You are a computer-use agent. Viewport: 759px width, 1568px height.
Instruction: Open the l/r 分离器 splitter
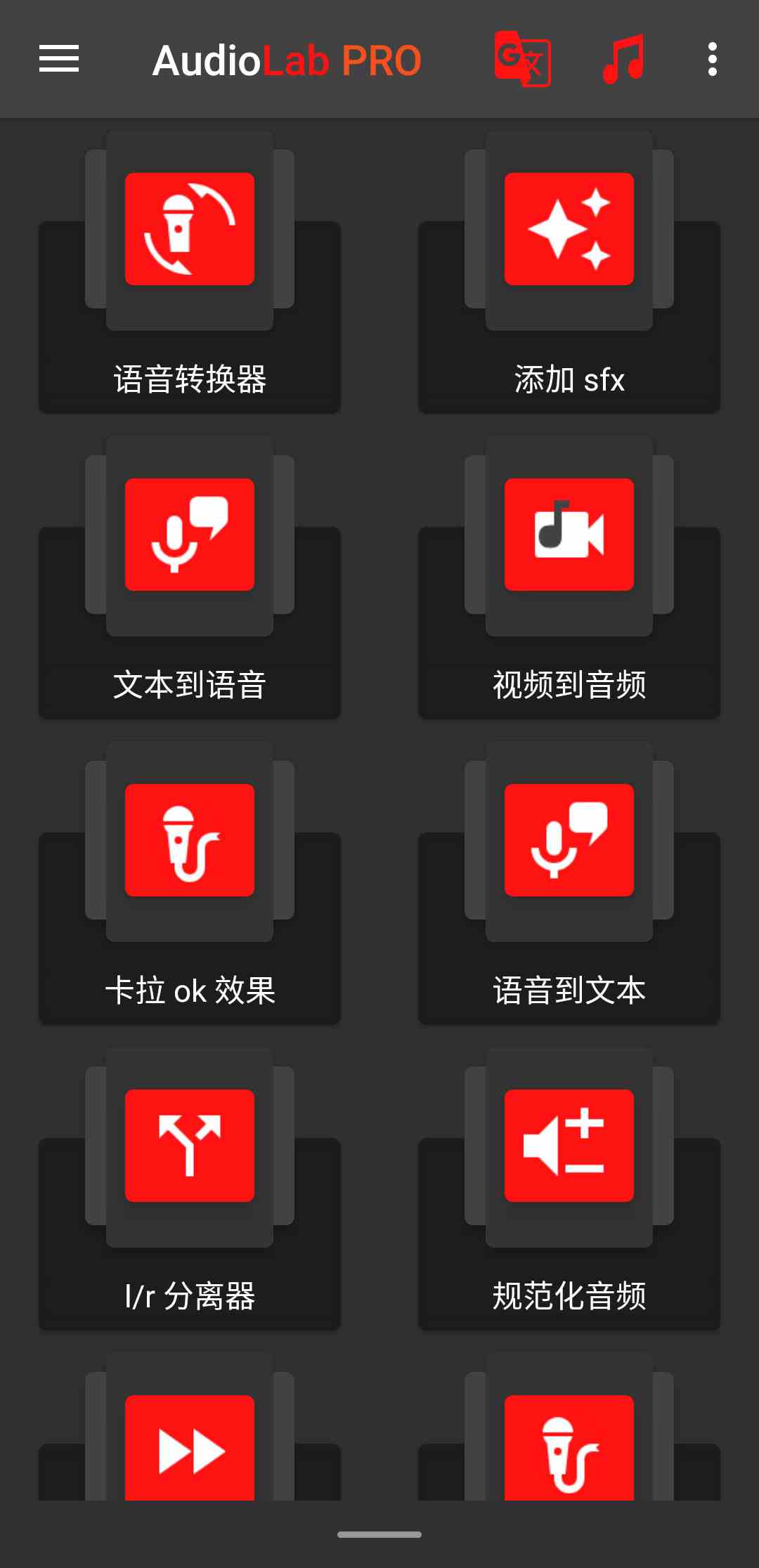tap(190, 1146)
